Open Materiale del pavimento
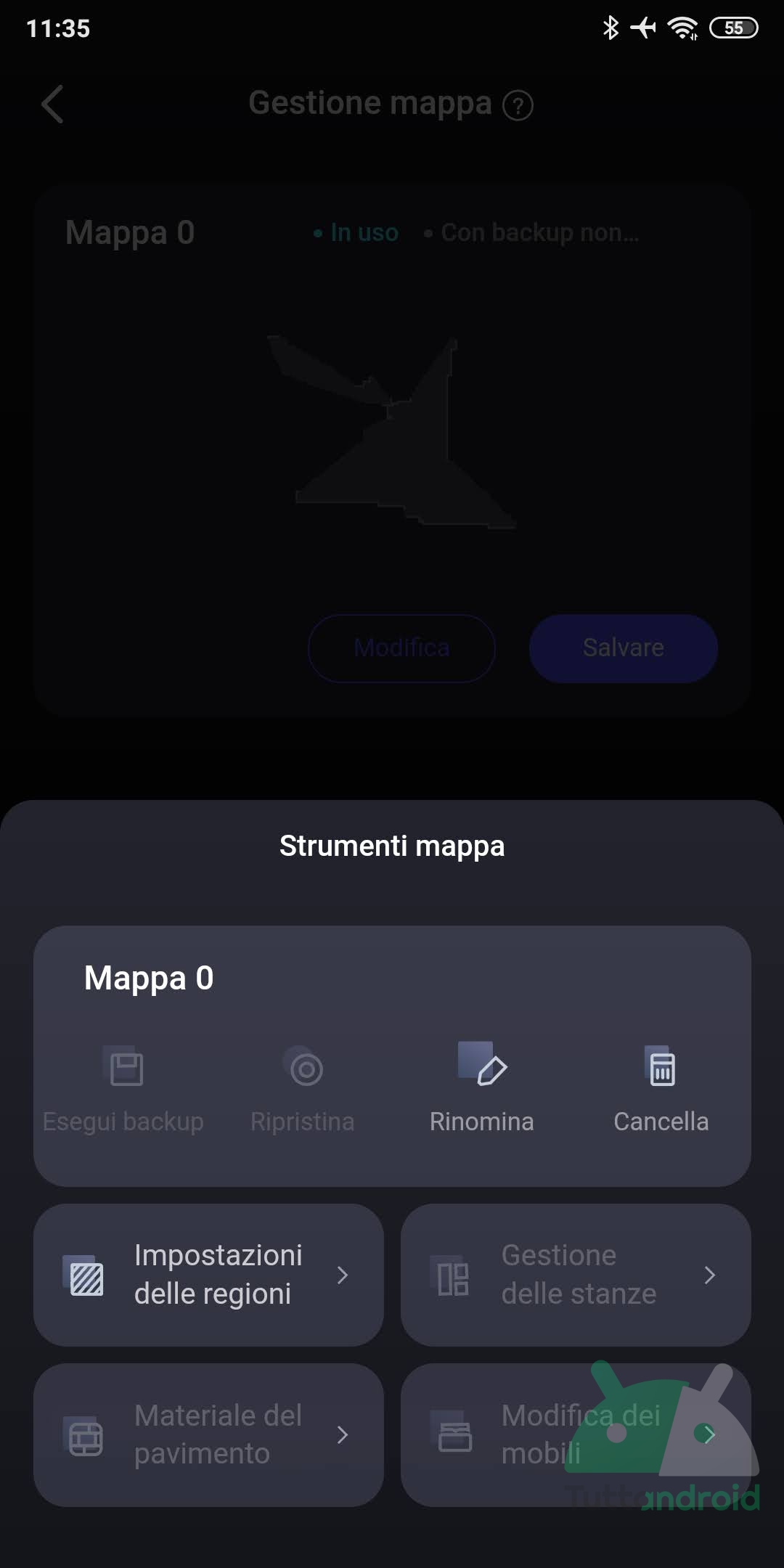Screen dimensions: 784x1568 point(208,1434)
